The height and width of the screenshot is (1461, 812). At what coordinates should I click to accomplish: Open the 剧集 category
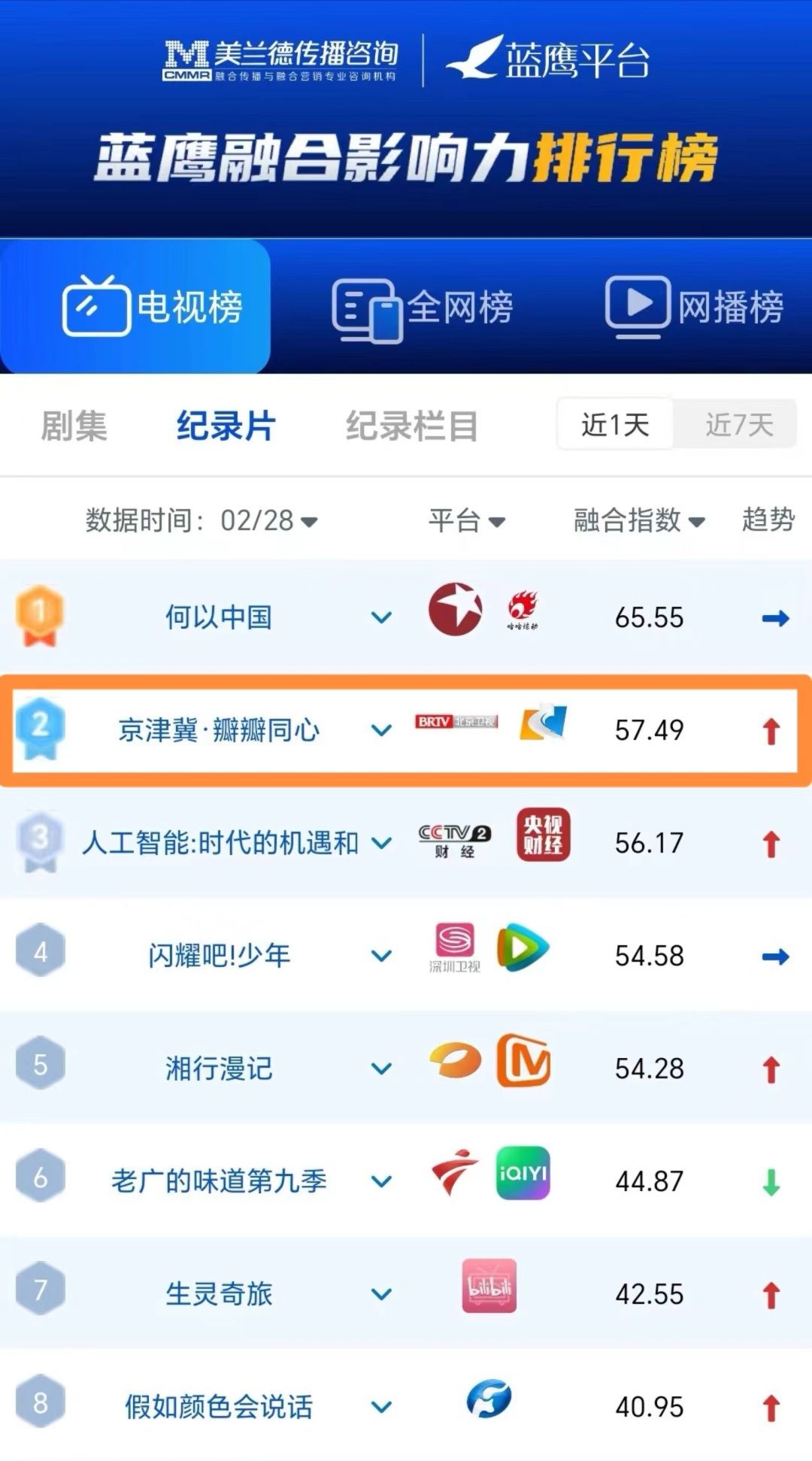(x=74, y=426)
